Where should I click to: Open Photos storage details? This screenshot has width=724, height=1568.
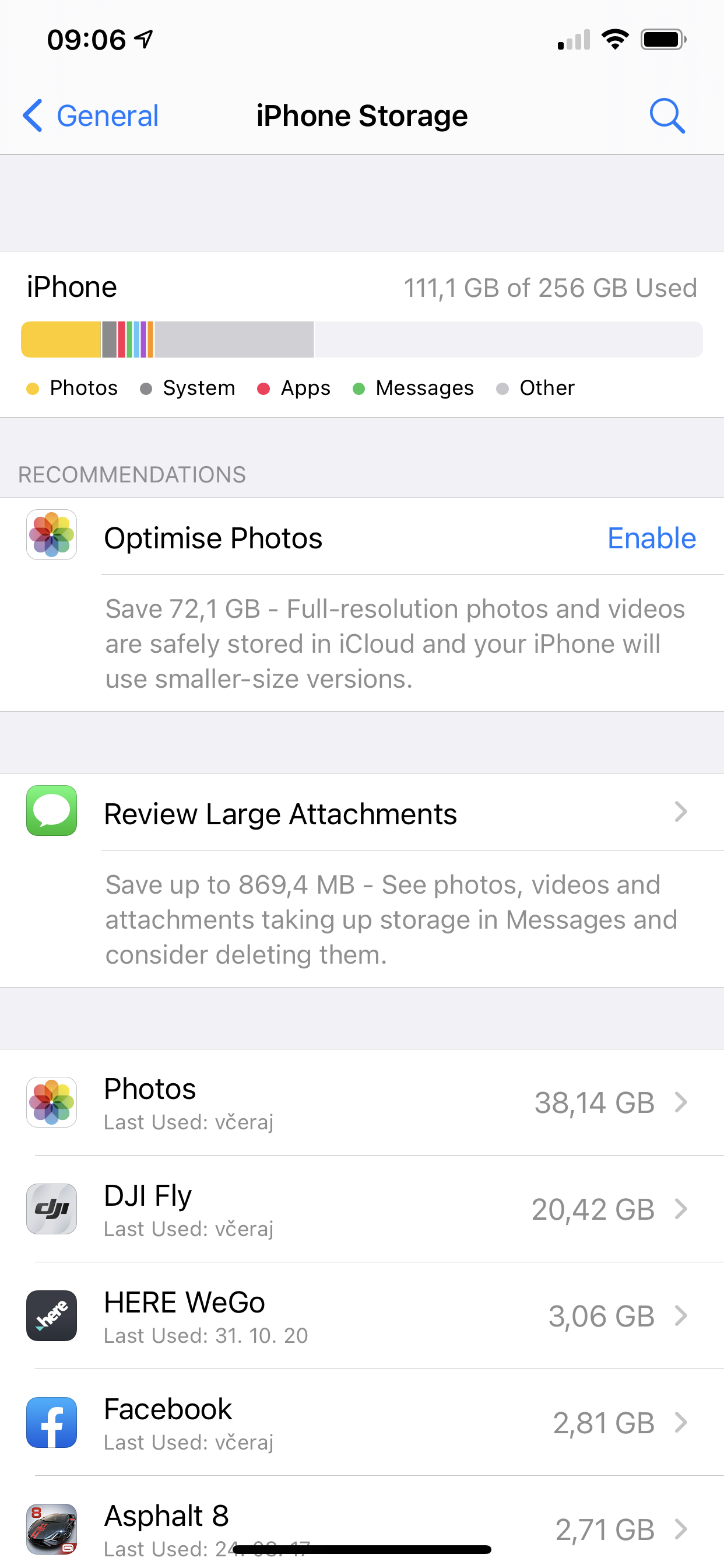(377, 1102)
